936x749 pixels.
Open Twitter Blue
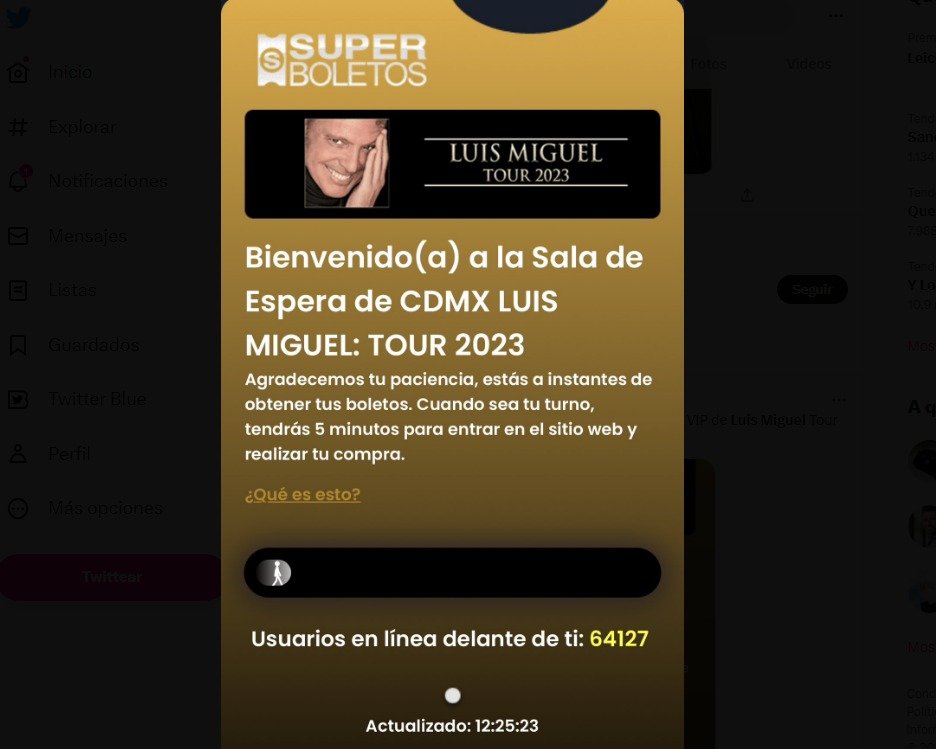(x=96, y=399)
